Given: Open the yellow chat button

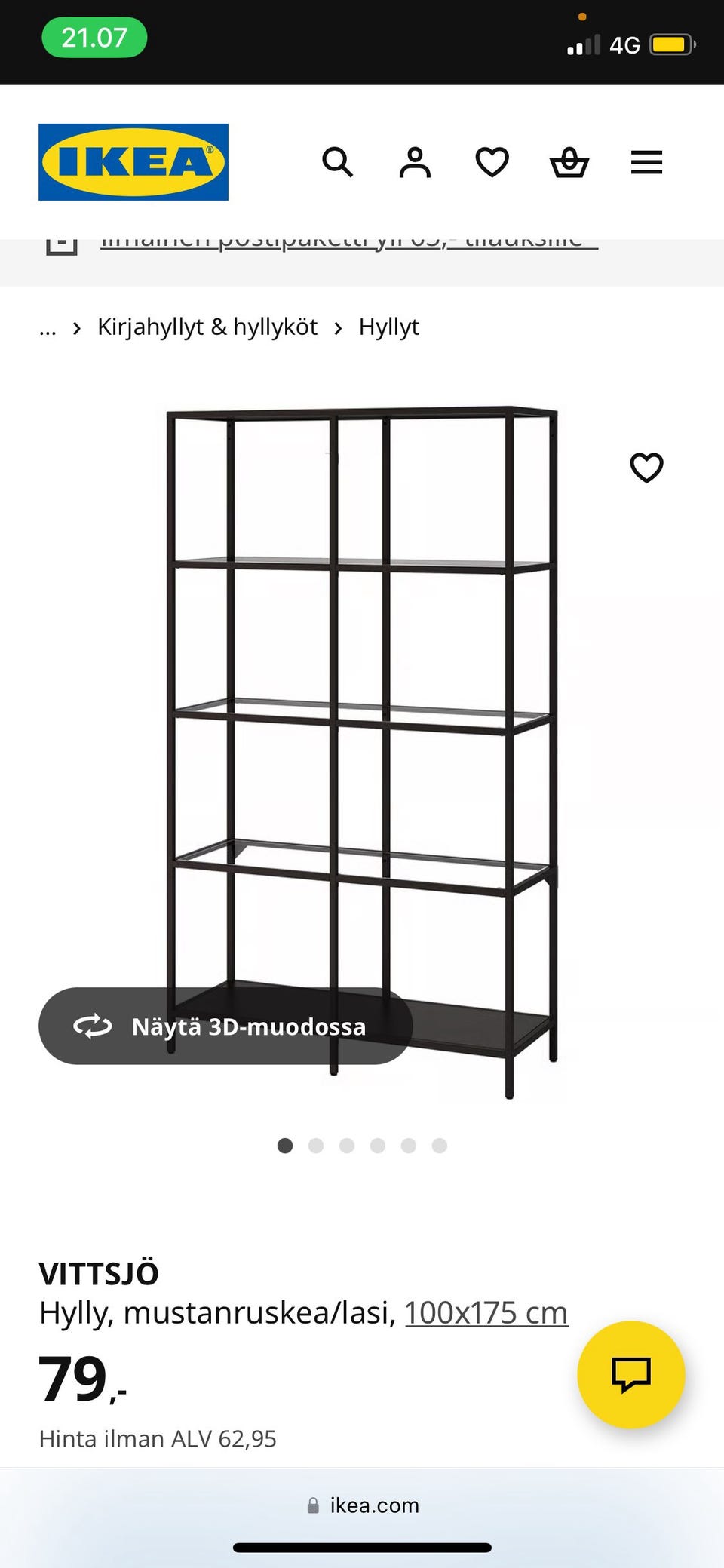Looking at the screenshot, I should [x=631, y=1374].
